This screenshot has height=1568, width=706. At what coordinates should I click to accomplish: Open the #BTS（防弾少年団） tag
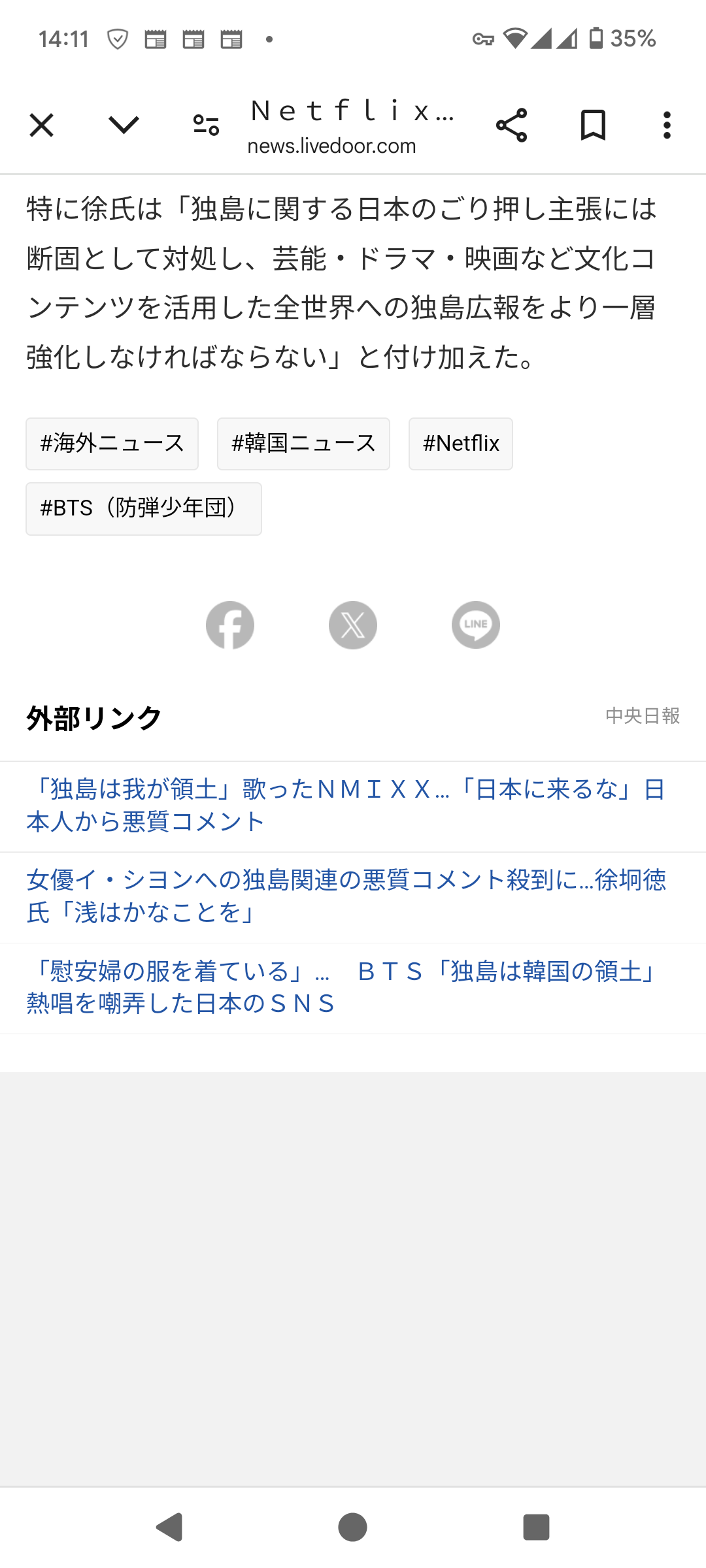pos(144,508)
